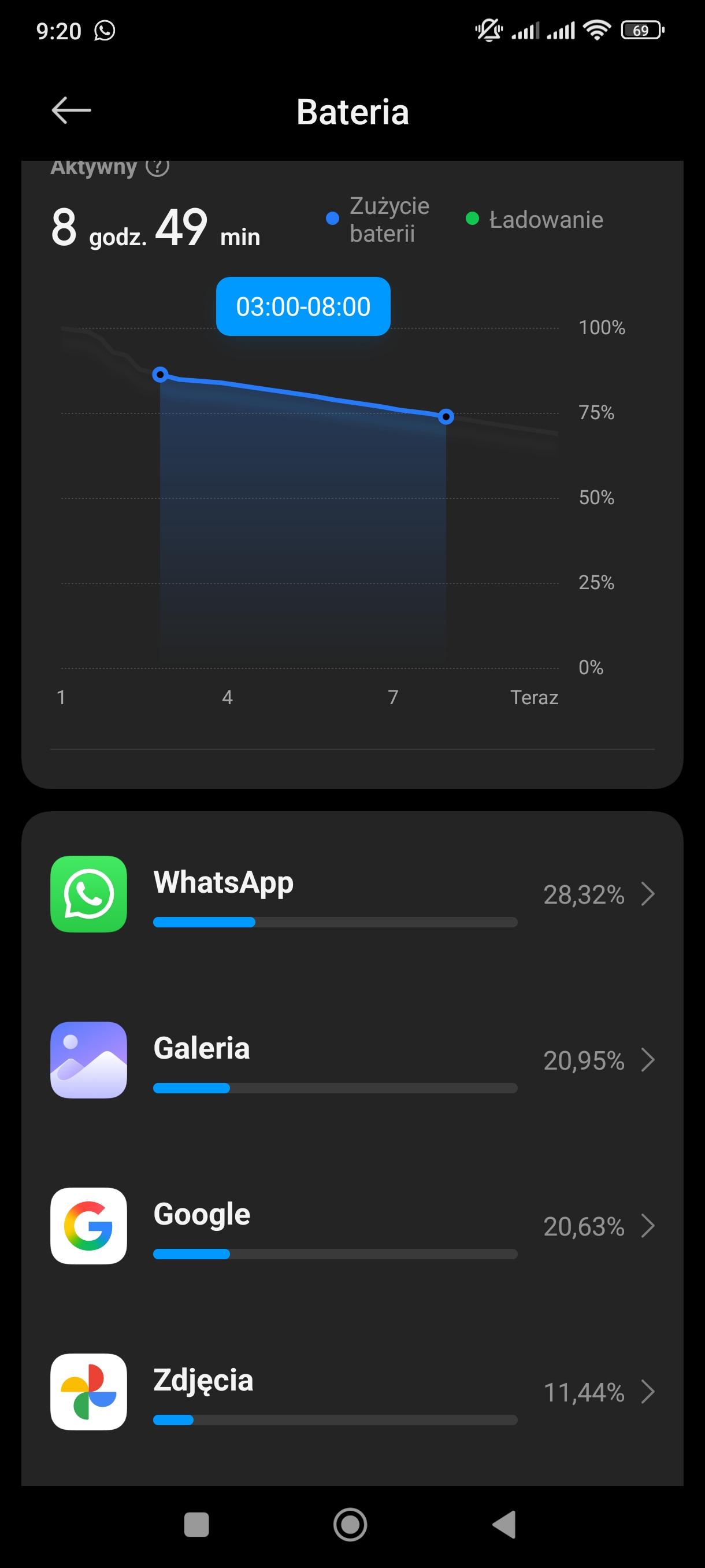
Task: View Google app battery usage
Action: (x=352, y=1225)
